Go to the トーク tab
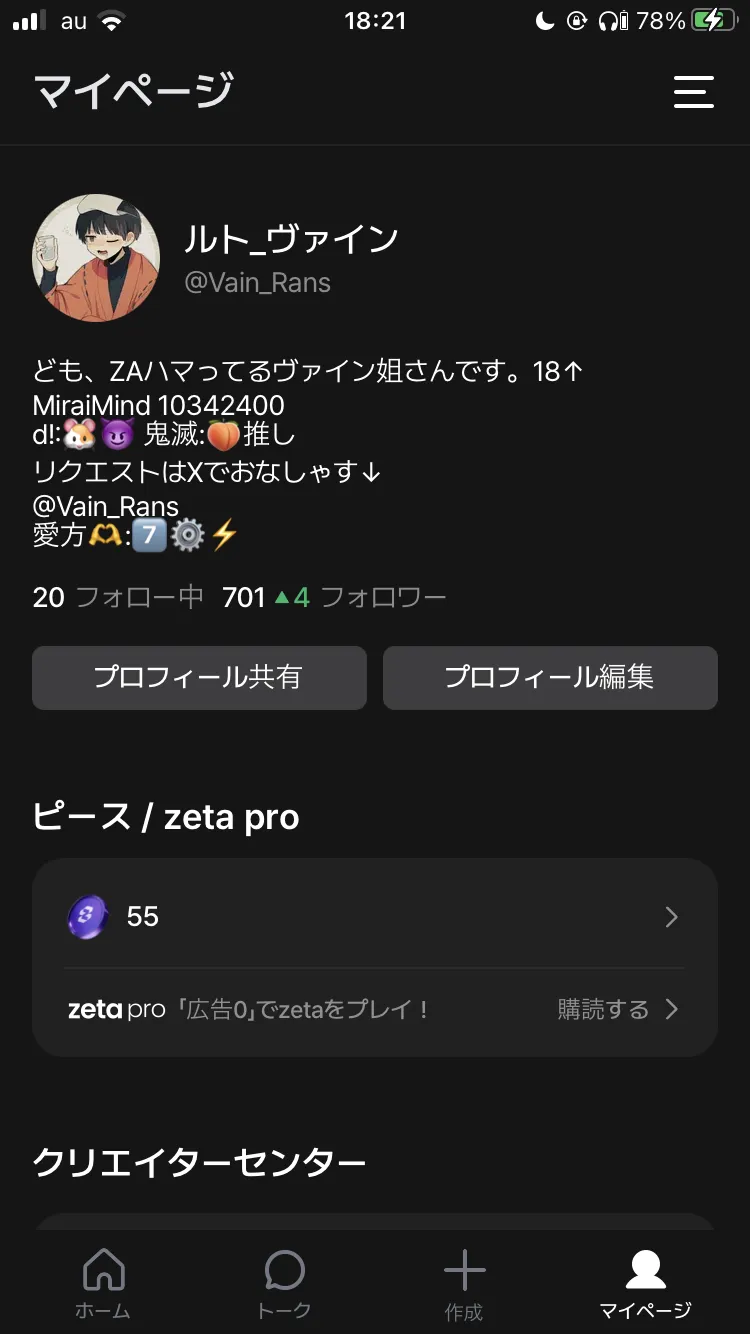Image resolution: width=750 pixels, height=1334 pixels. [x=285, y=1283]
